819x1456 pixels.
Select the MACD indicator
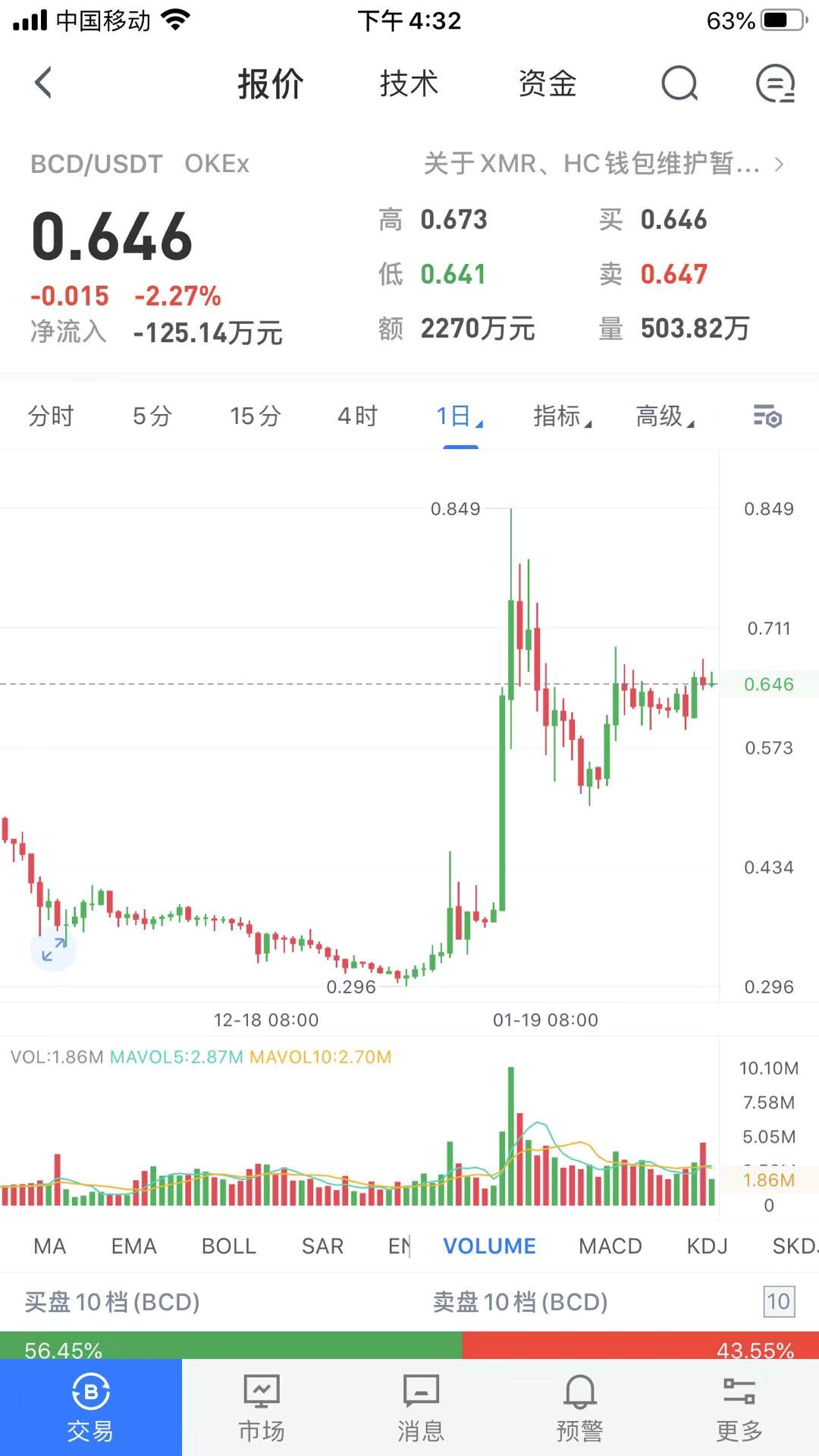pos(610,1246)
